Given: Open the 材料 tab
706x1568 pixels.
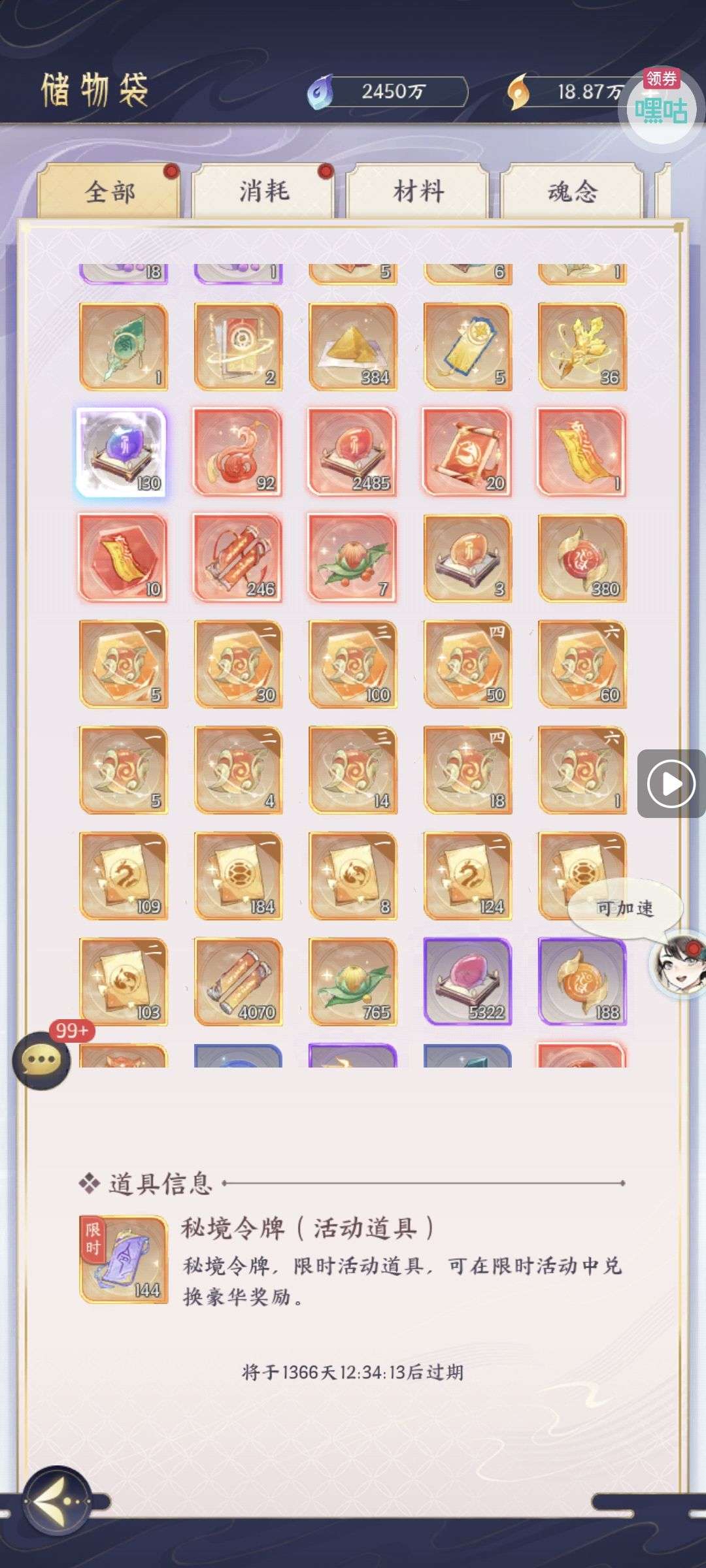Looking at the screenshot, I should 418,191.
